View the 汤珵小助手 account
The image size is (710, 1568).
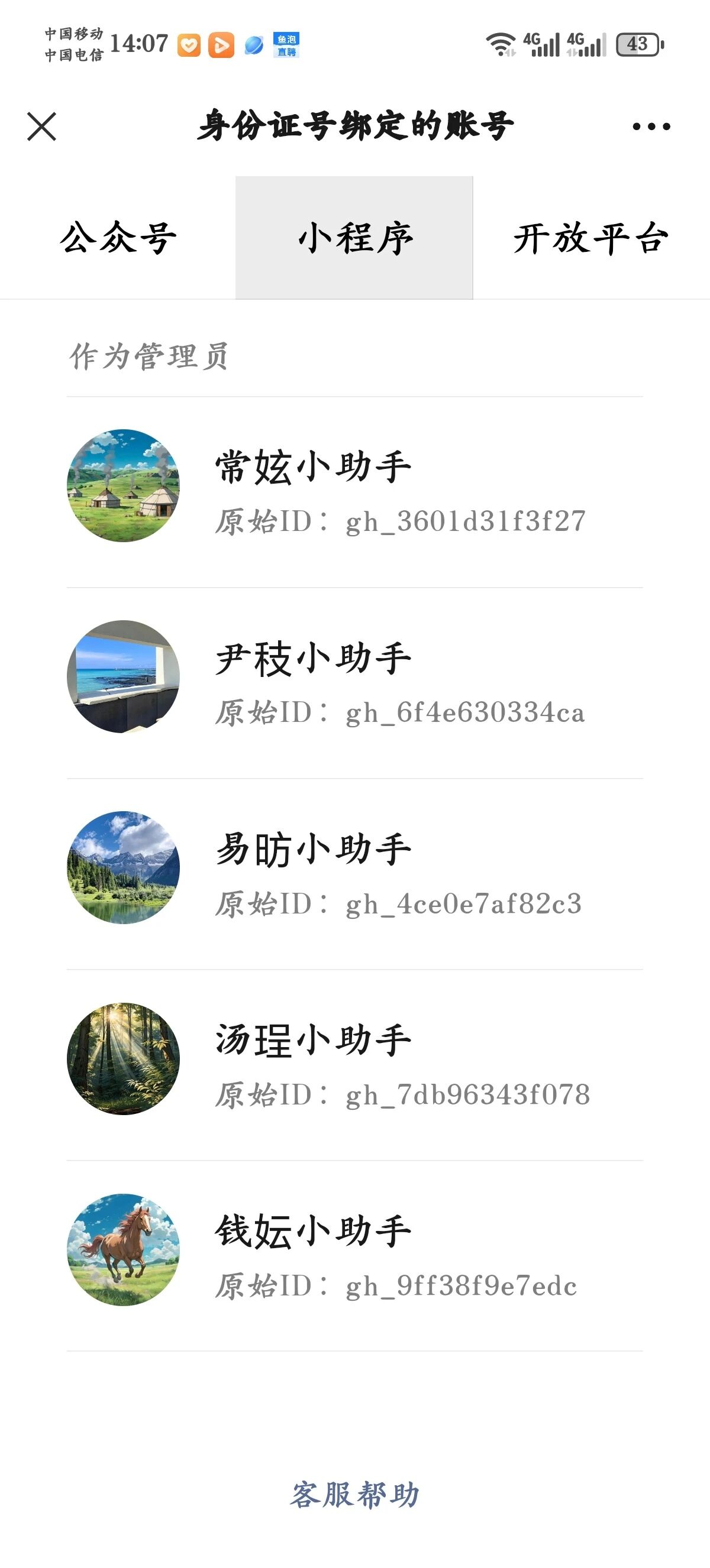354,1065
